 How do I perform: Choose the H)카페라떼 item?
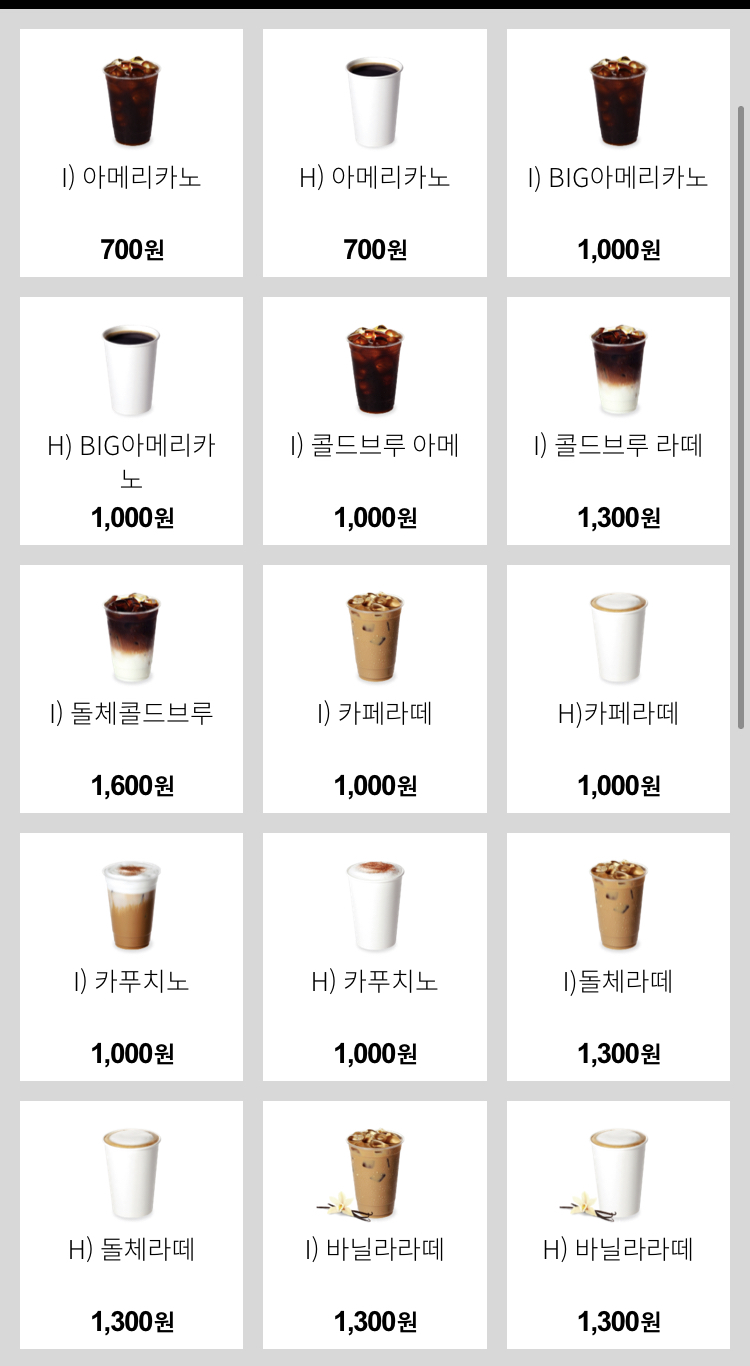[618, 689]
